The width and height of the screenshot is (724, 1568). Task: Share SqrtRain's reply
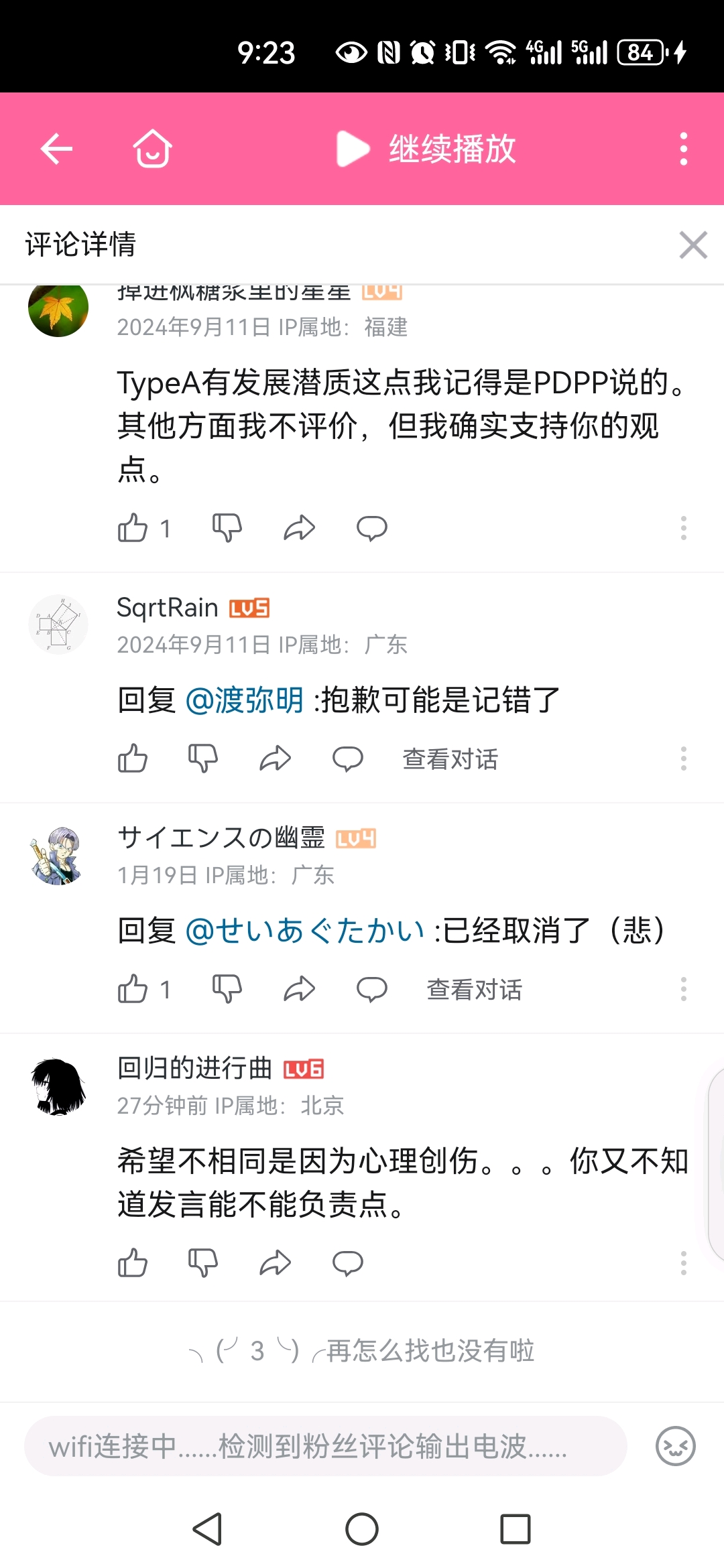[x=275, y=759]
